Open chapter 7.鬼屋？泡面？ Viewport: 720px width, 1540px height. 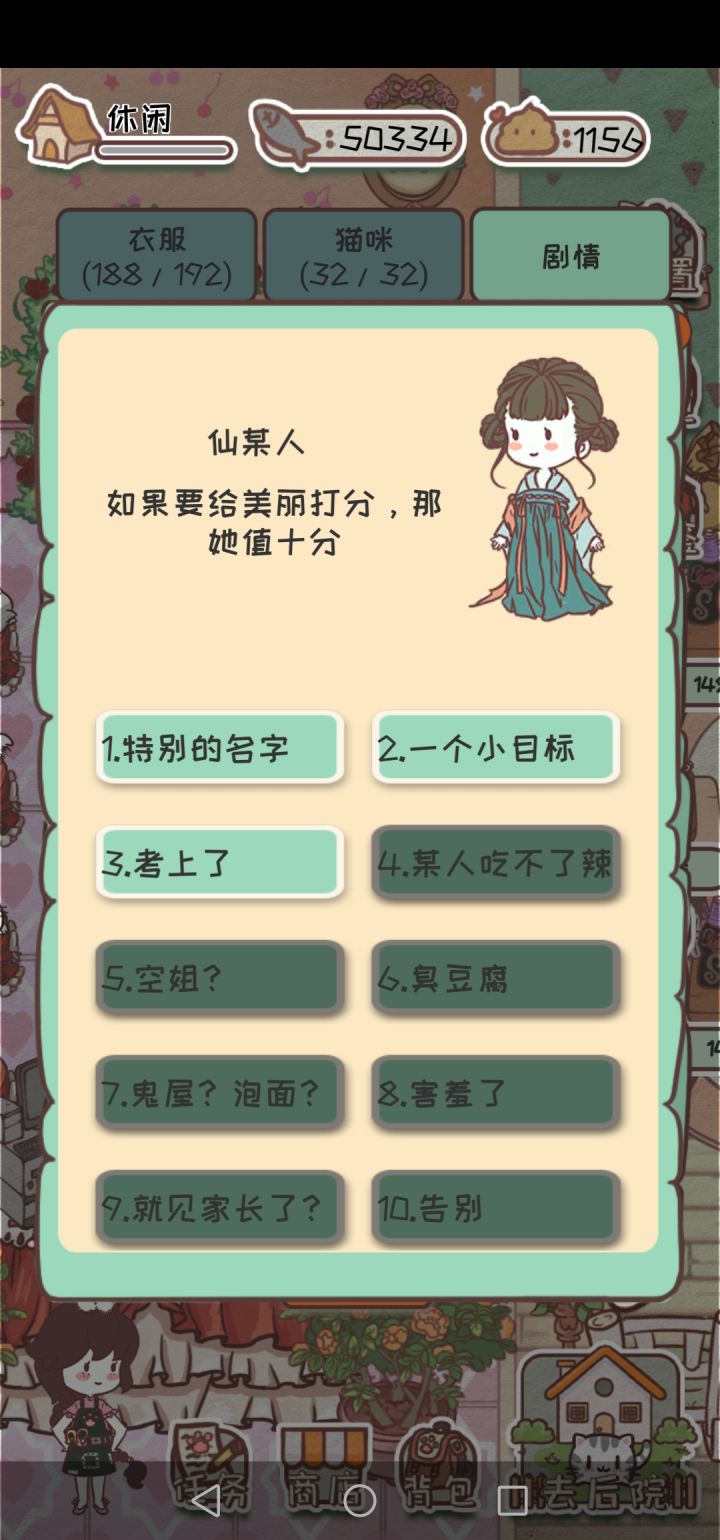coord(220,1093)
